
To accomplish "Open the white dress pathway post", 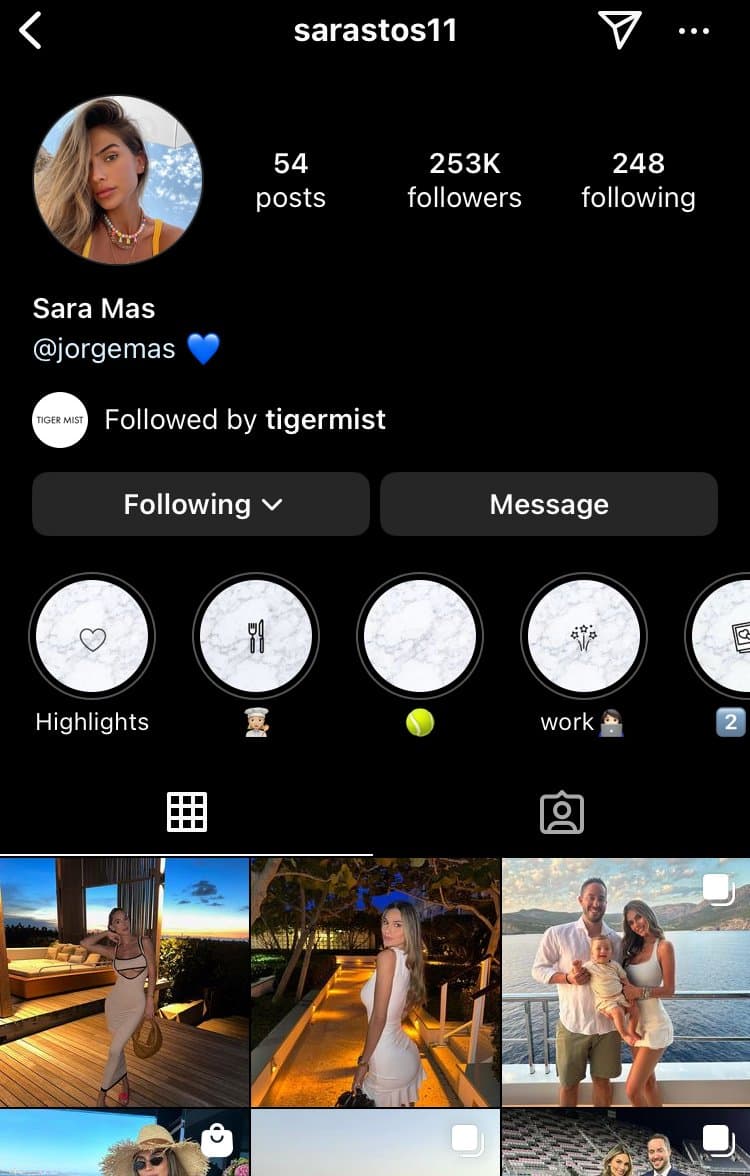I will coord(375,981).
